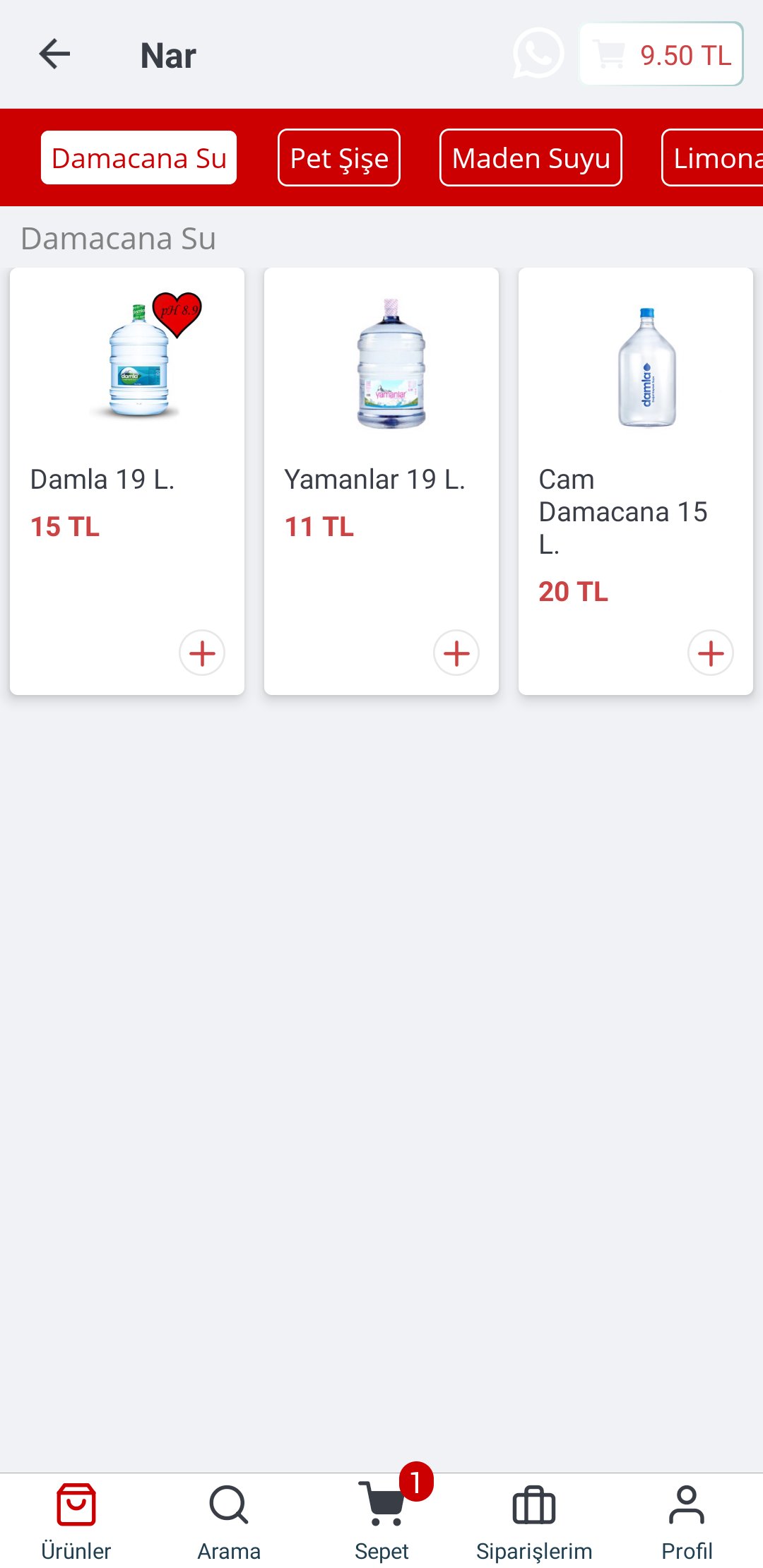Add Yamanlar 19 L. to cart
763x1568 pixels.
[x=456, y=653]
